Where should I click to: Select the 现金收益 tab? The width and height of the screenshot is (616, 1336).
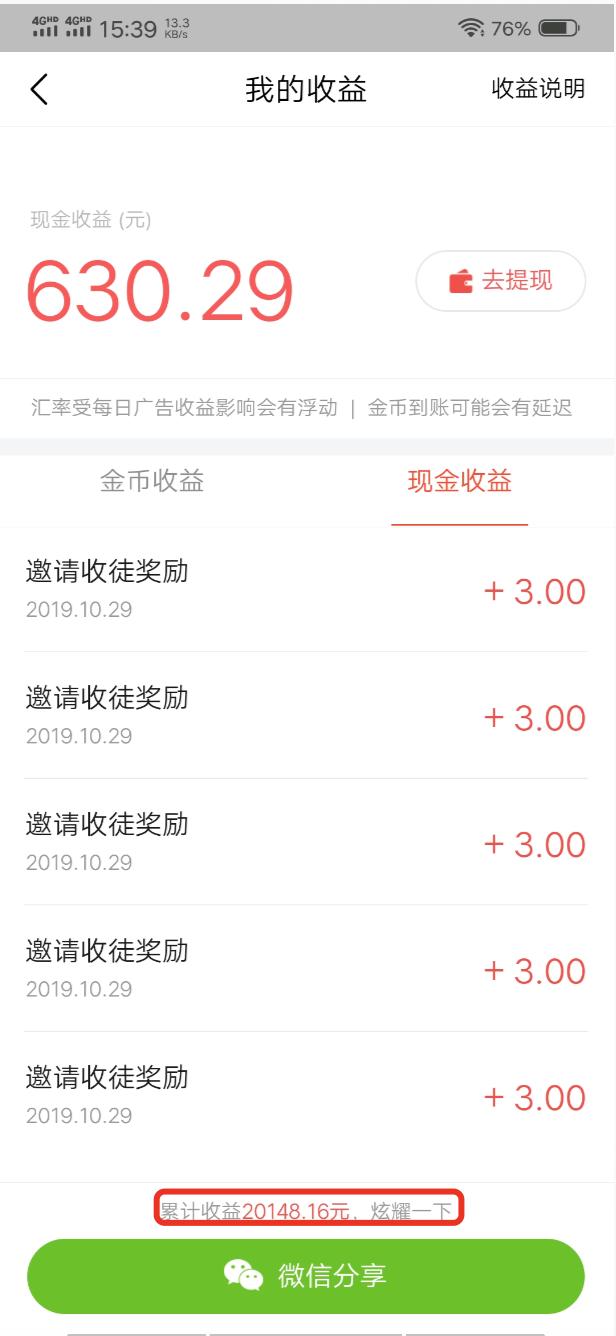pyautogui.click(x=460, y=482)
